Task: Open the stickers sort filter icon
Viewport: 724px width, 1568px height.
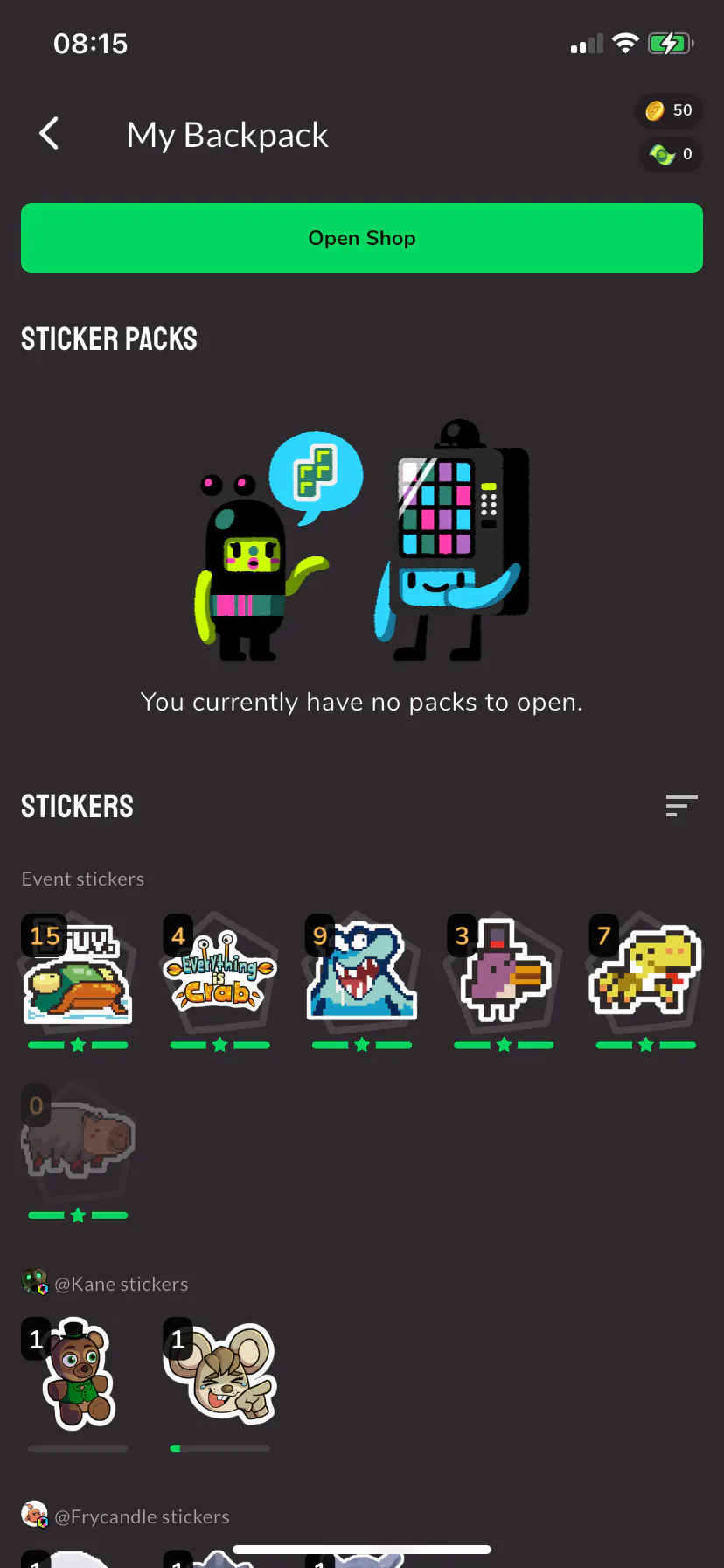Action: click(x=681, y=805)
